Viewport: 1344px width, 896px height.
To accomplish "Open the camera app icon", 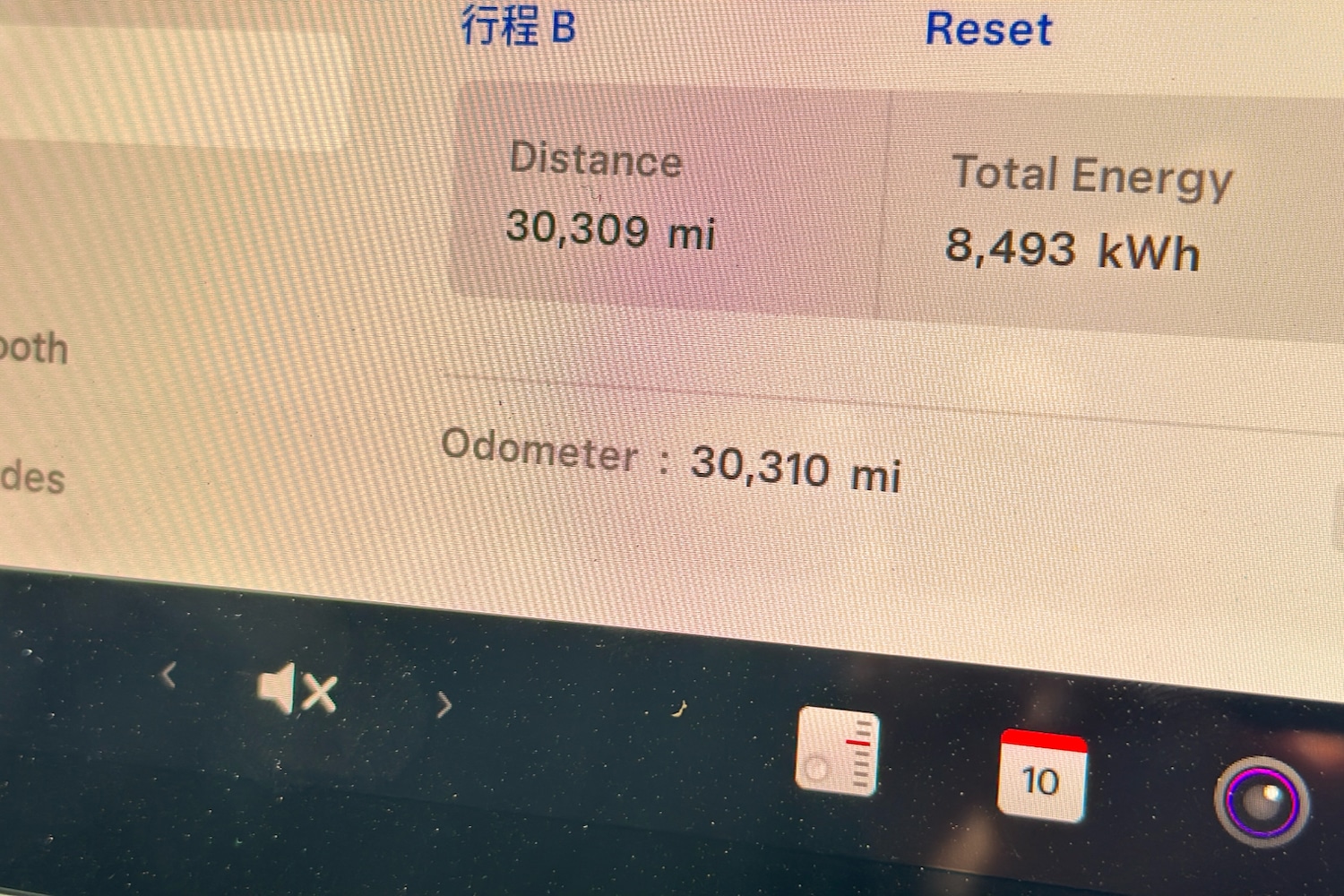I will click(1262, 802).
